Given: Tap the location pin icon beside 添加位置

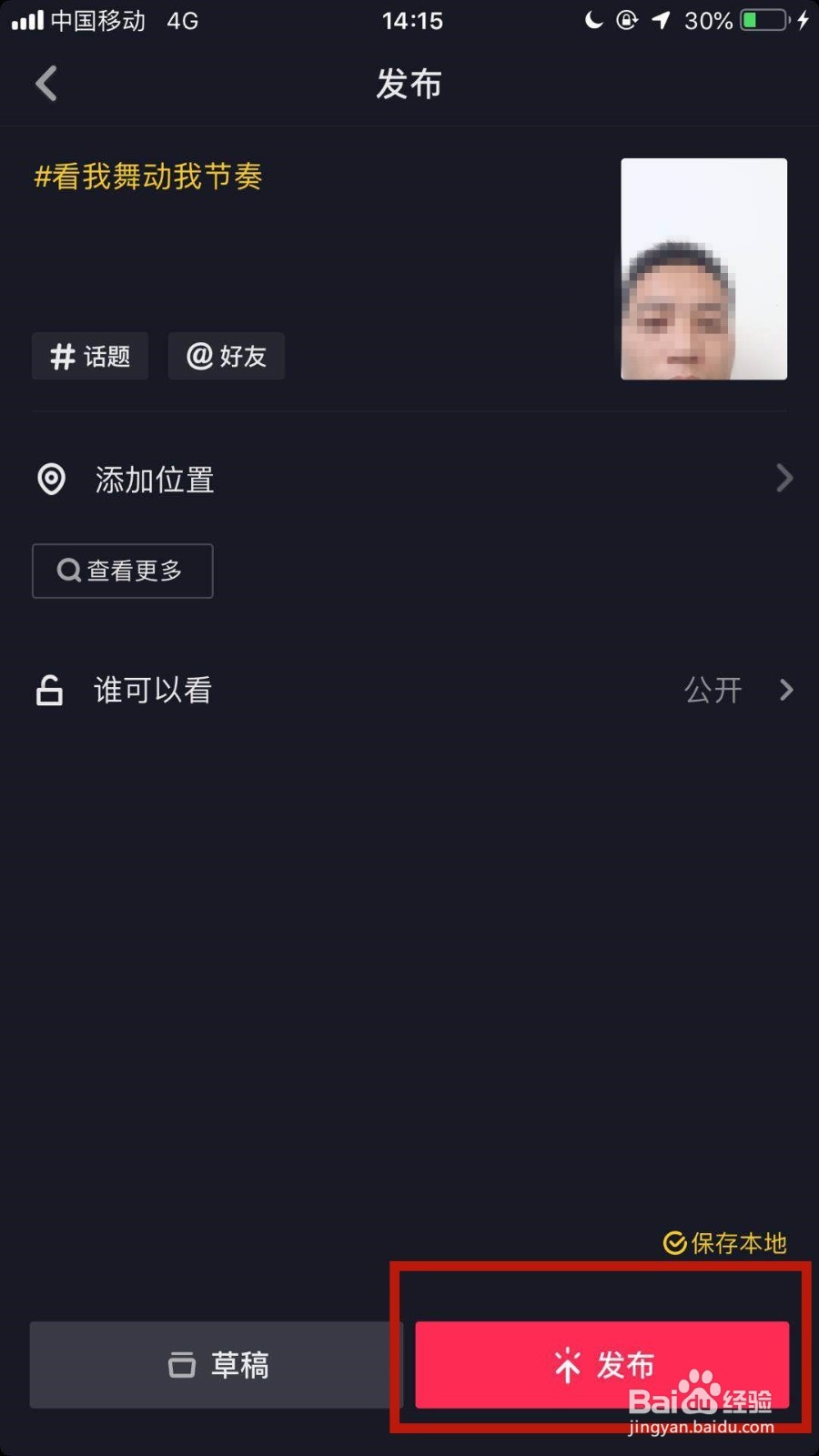Looking at the screenshot, I should click(x=51, y=479).
